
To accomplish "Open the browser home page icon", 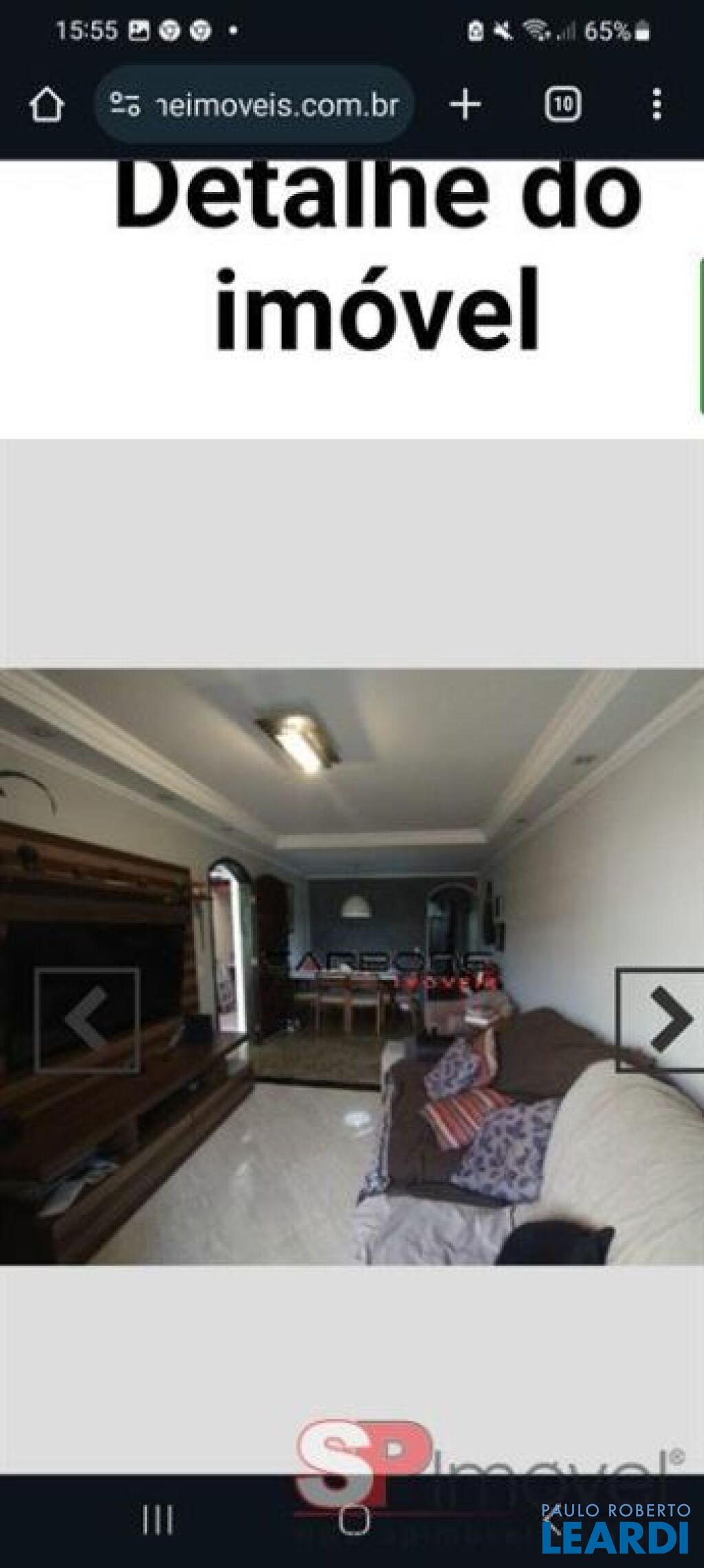I will point(47,105).
